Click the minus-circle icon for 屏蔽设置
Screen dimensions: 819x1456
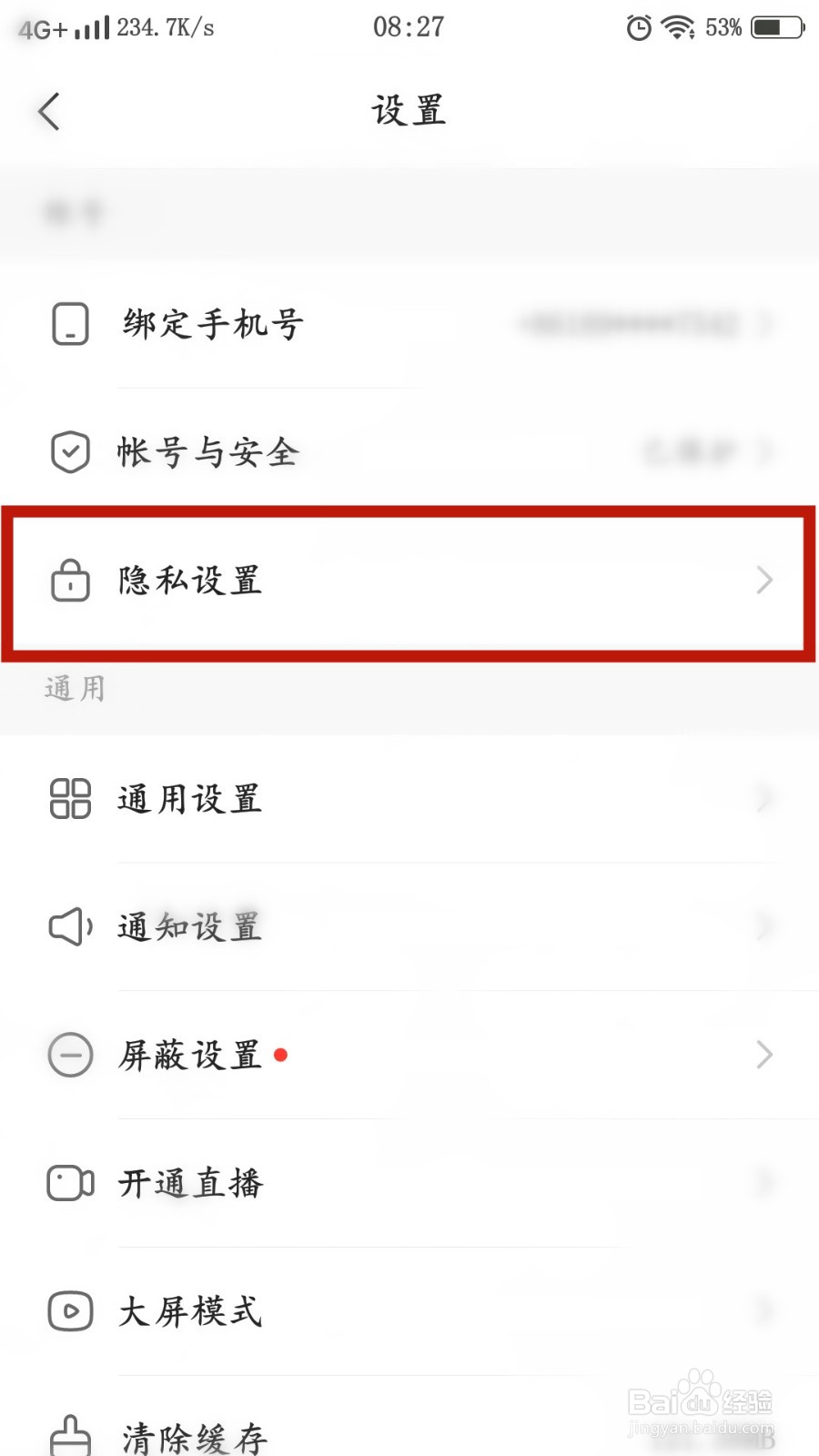[69, 1055]
